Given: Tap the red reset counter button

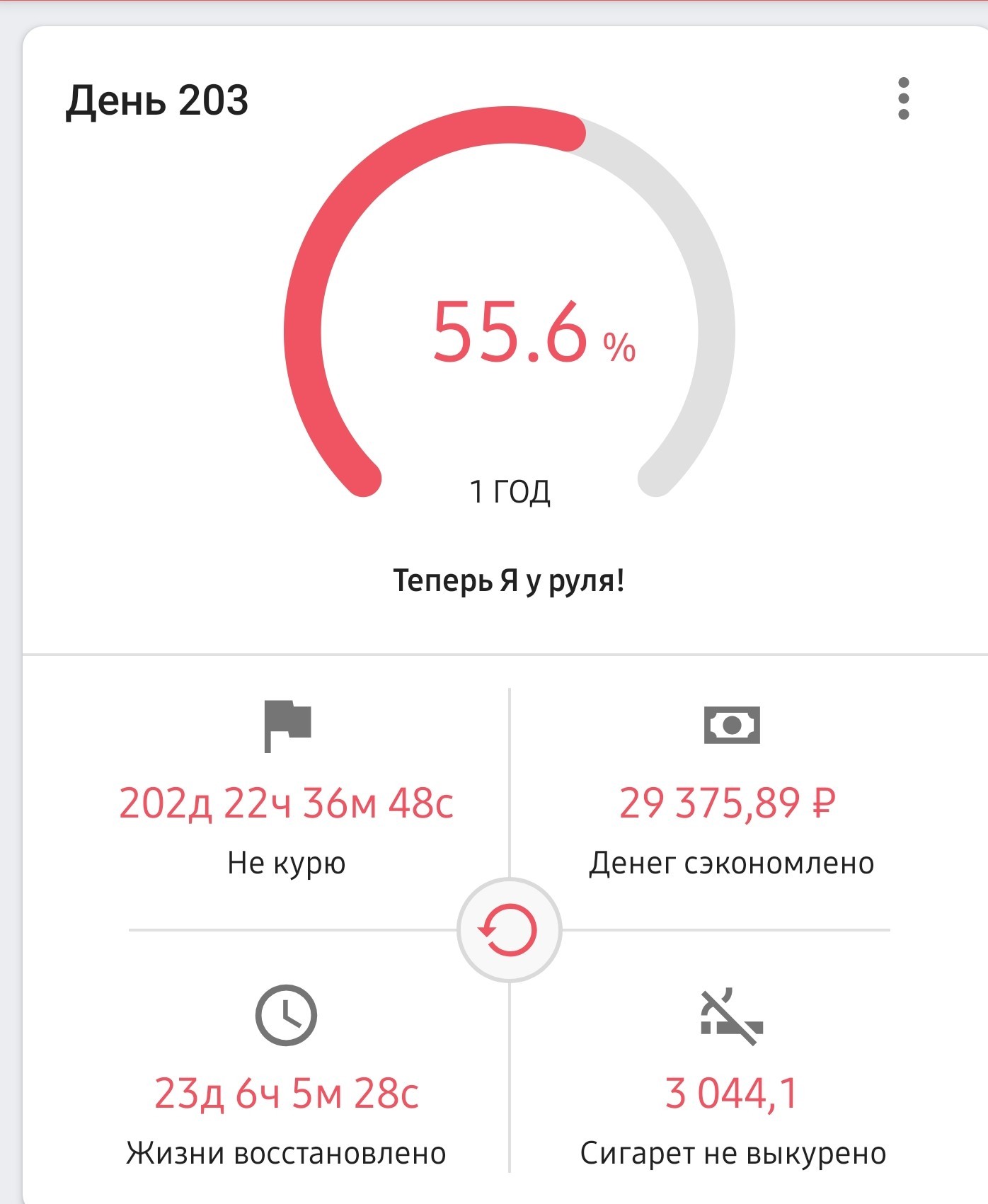Looking at the screenshot, I should [509, 930].
